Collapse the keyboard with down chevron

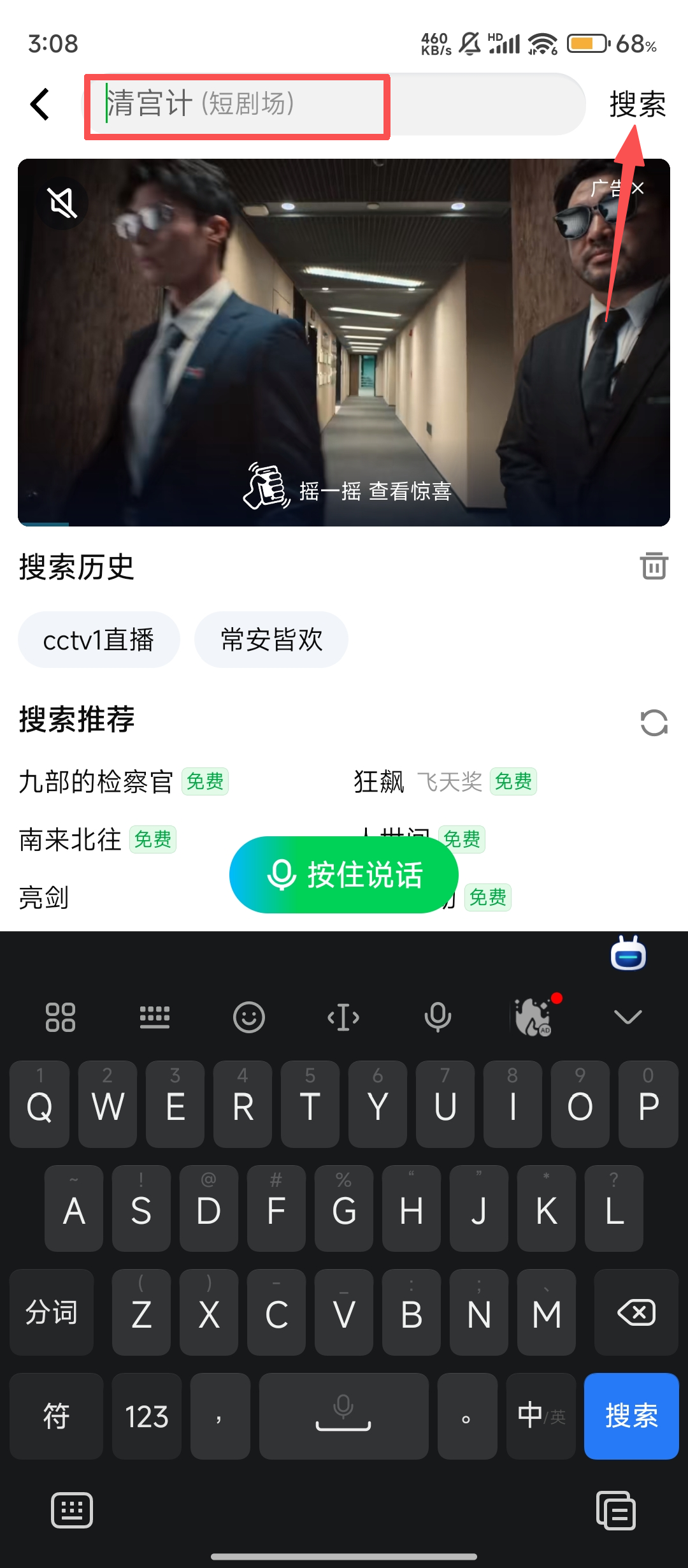coord(627,1017)
